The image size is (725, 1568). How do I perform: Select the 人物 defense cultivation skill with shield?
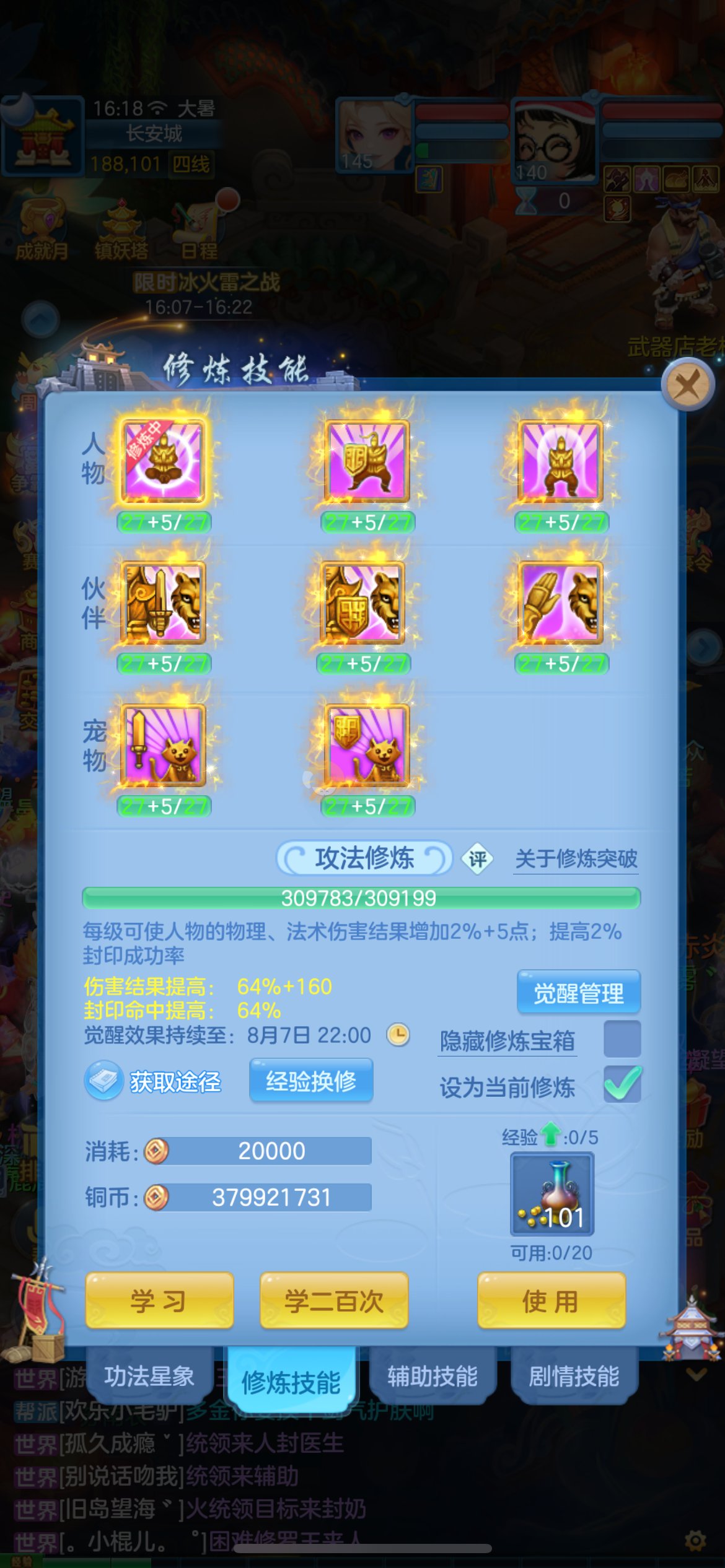pyautogui.click(x=367, y=461)
